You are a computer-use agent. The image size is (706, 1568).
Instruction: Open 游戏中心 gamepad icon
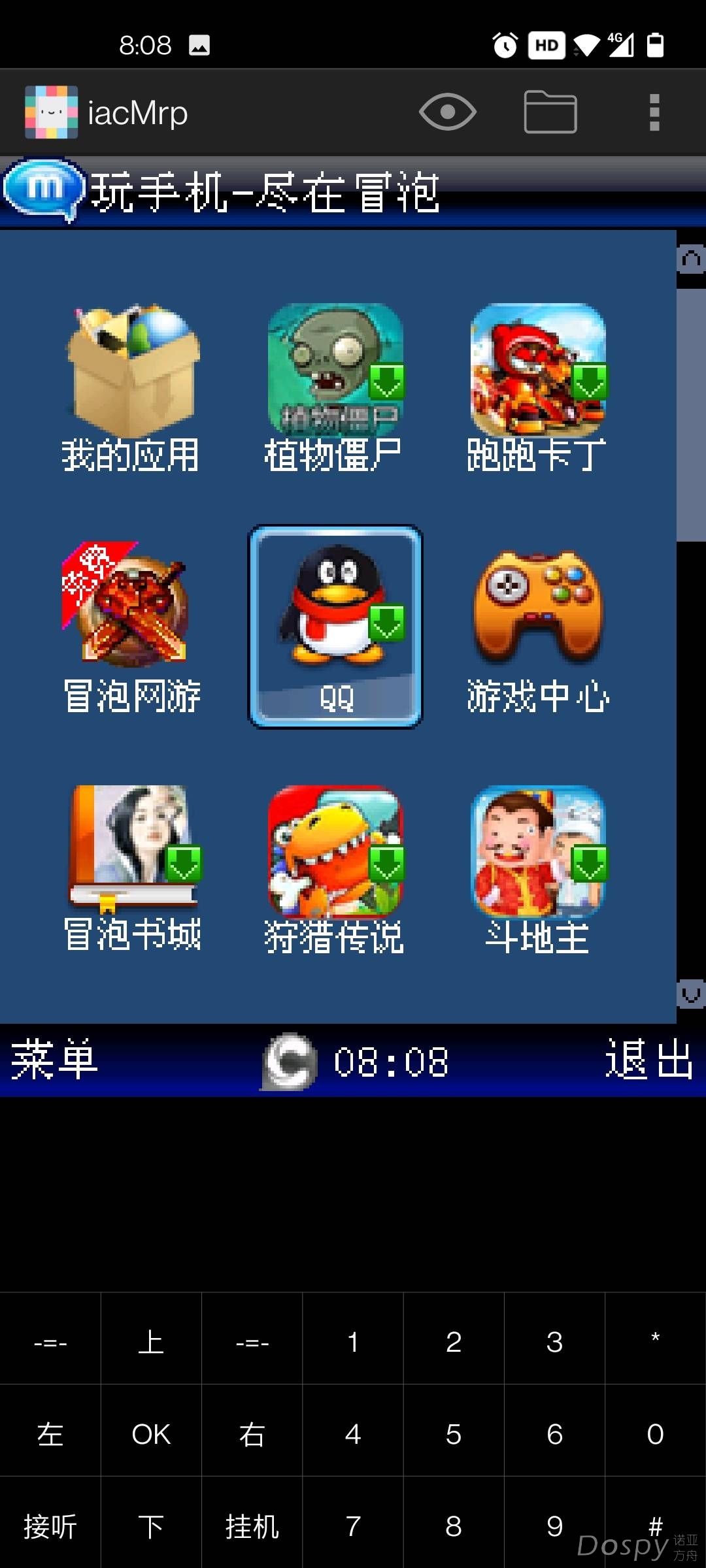point(537,625)
